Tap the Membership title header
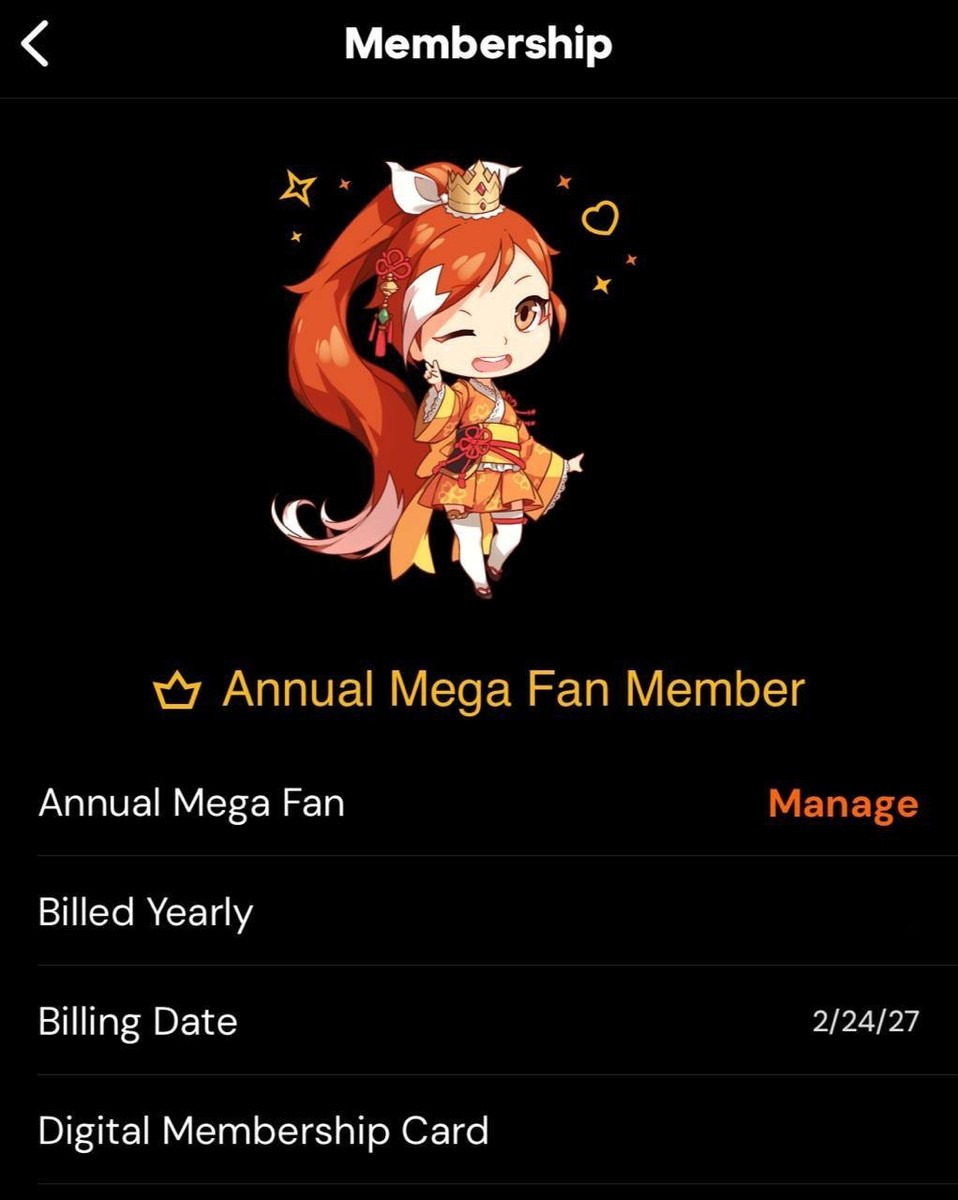958x1200 pixels. 478,44
